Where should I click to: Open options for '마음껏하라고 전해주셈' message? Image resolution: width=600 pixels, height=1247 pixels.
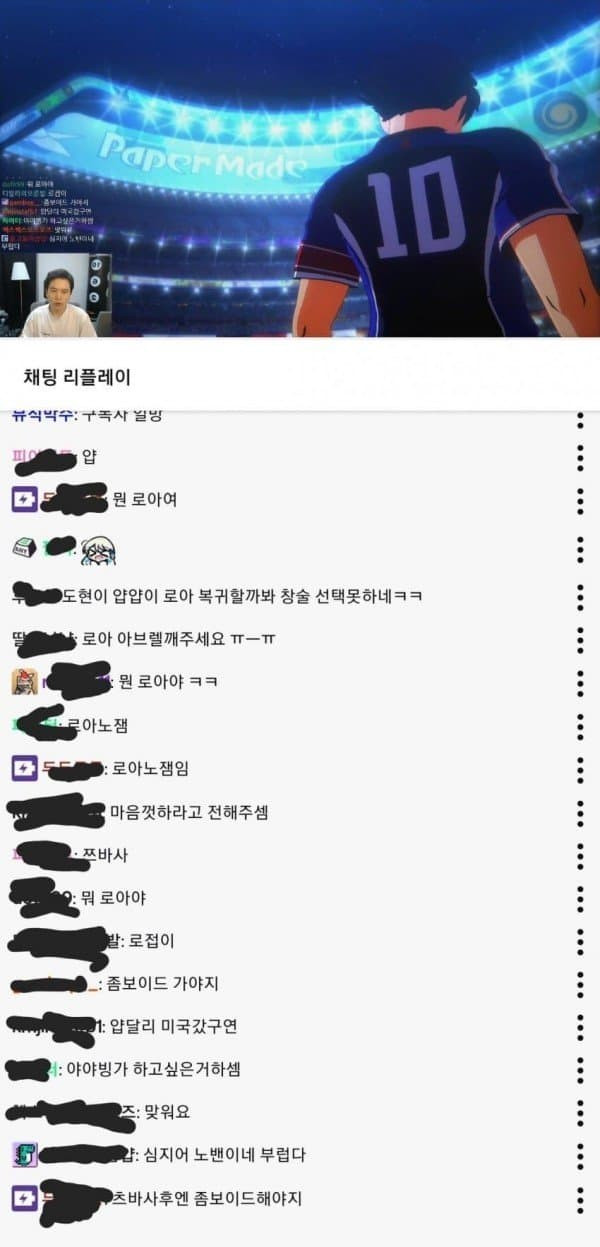(x=580, y=812)
